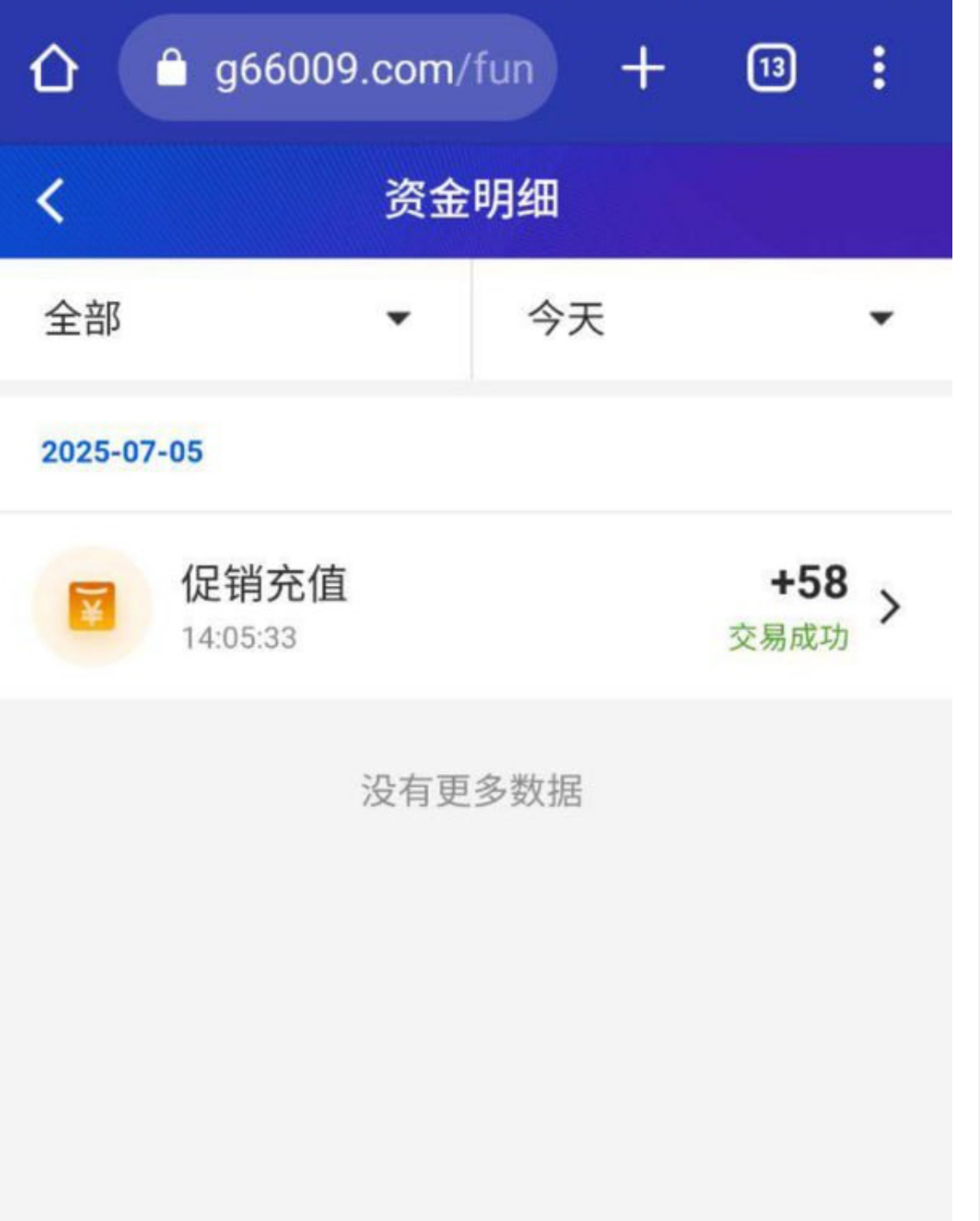The image size is (980, 1221).
Task: Expand the 全部 type filter dropdown
Action: (x=235, y=318)
